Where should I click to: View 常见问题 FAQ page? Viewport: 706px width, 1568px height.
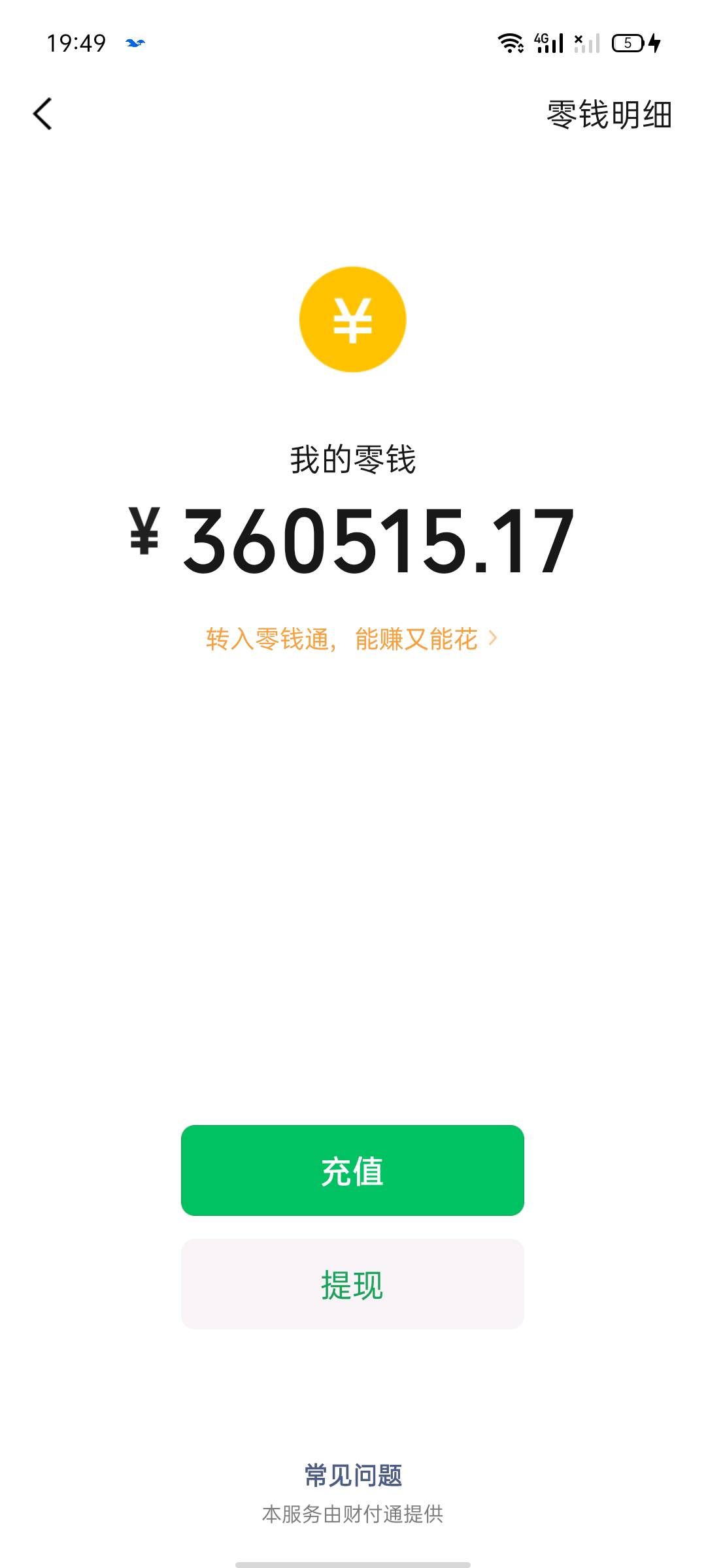pos(353,1475)
